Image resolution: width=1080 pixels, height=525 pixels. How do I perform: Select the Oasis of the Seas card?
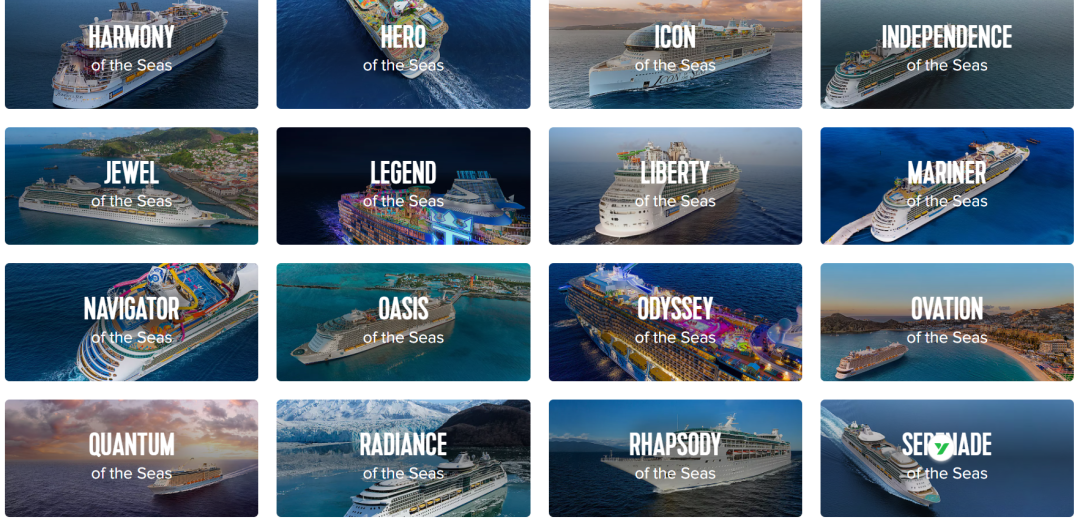(x=403, y=322)
